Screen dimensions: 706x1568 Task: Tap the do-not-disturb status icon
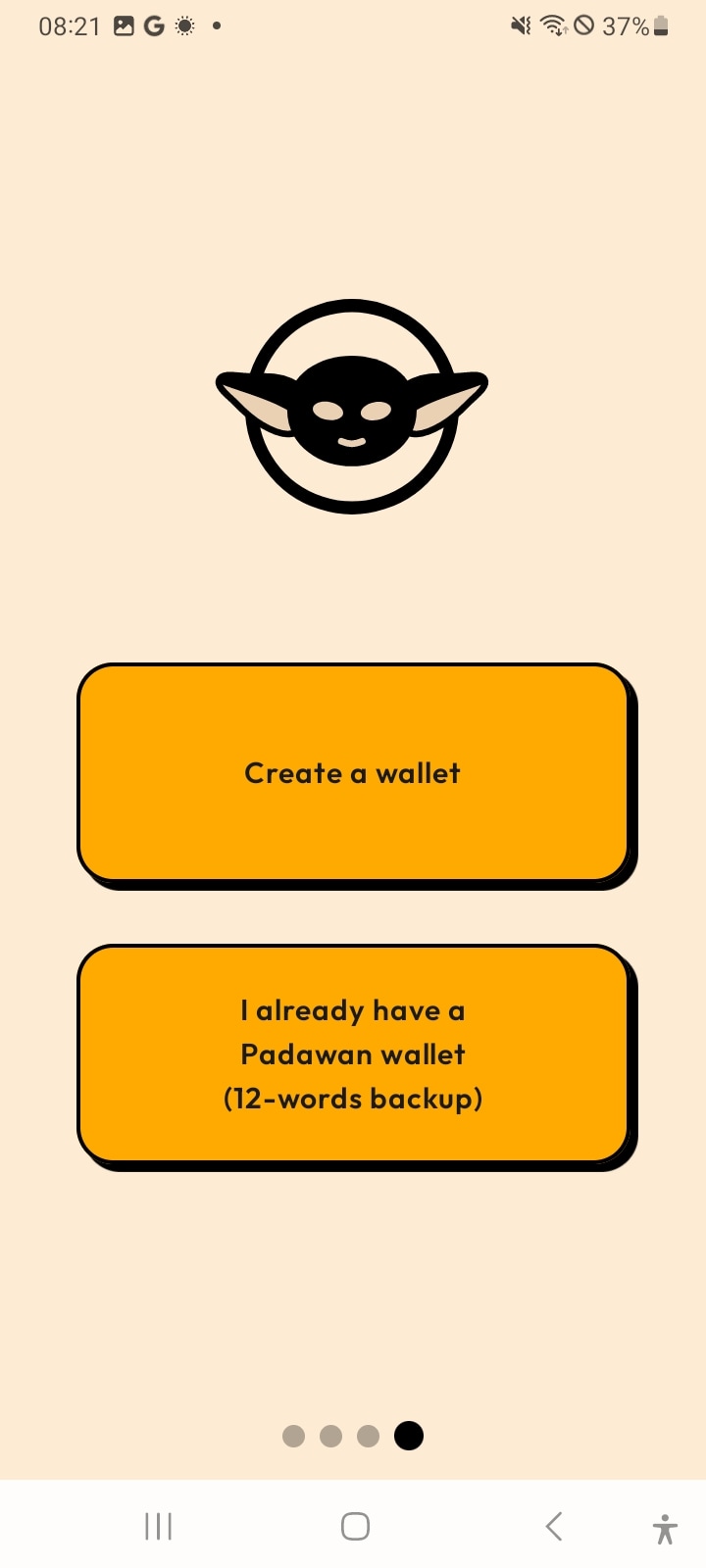pos(584,25)
